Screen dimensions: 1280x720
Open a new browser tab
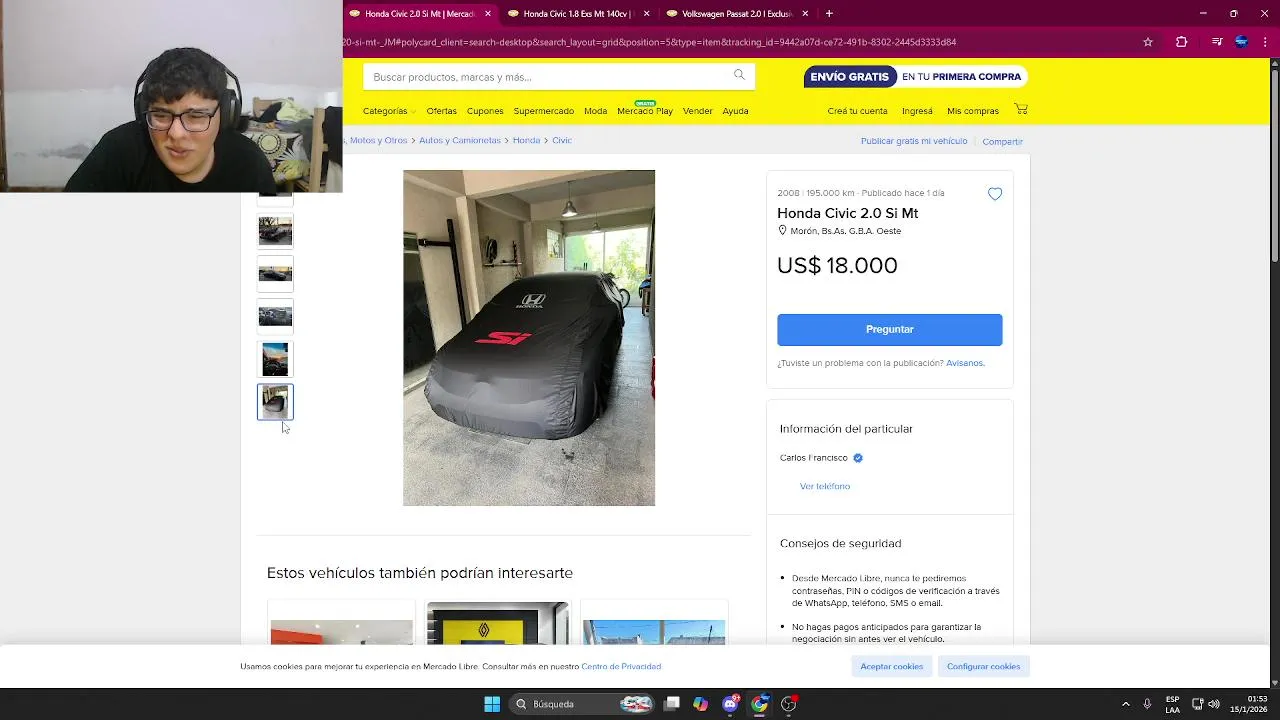829,14
